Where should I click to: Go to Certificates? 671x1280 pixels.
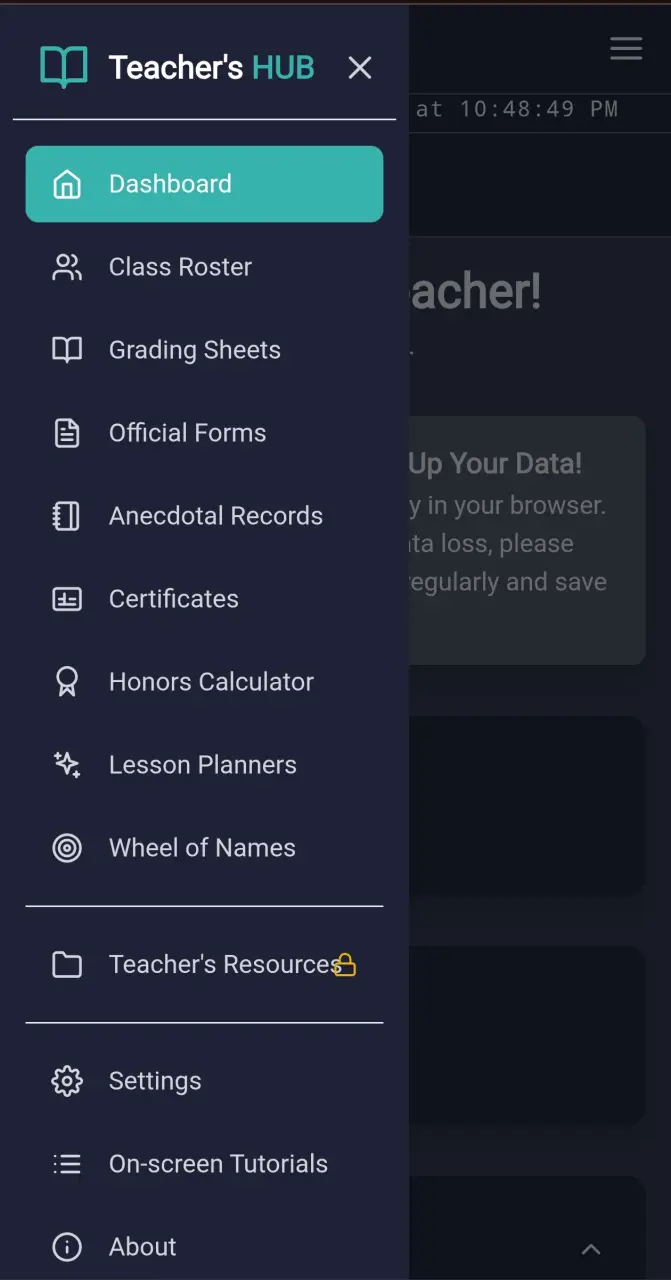click(204, 599)
